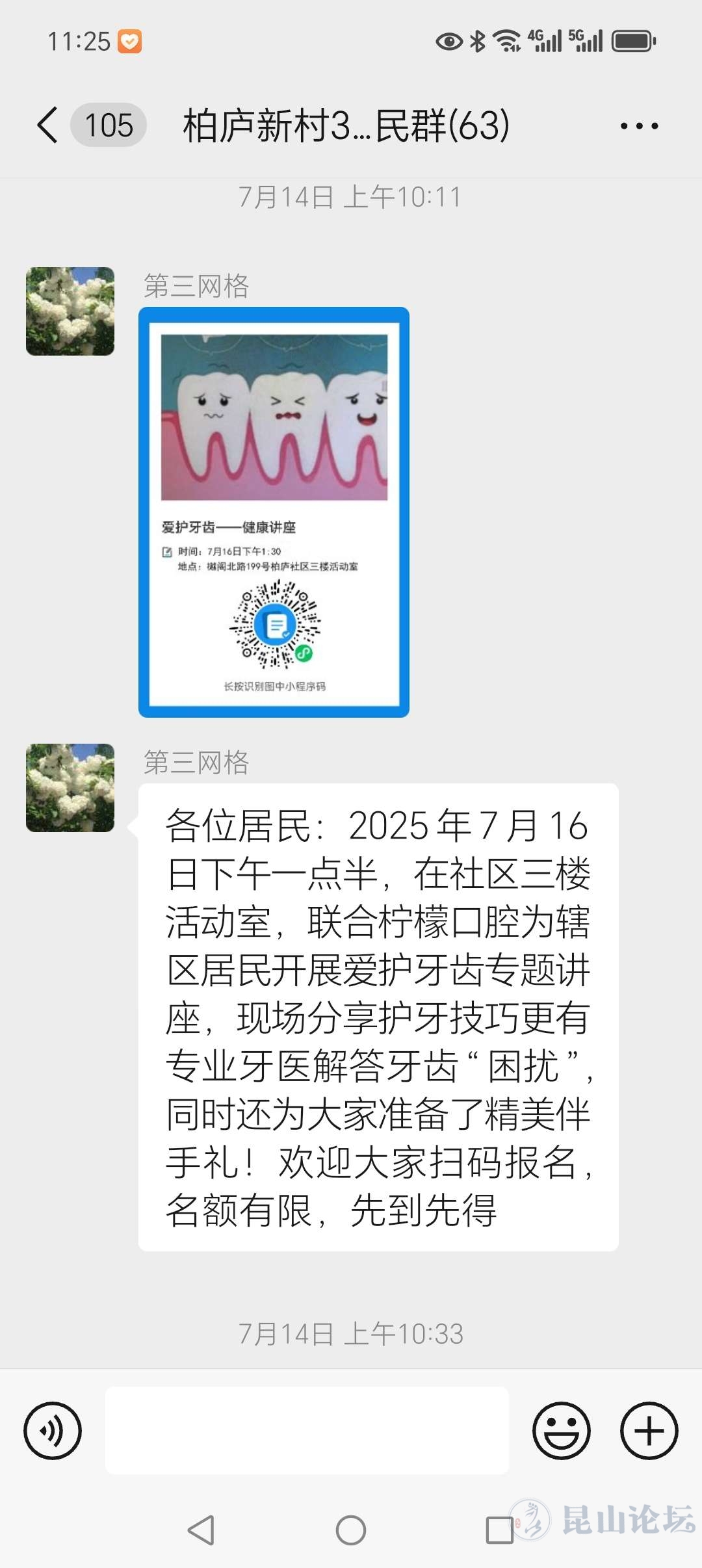Switch to voice message input
The height and width of the screenshot is (1568, 702).
pyautogui.click(x=53, y=1431)
